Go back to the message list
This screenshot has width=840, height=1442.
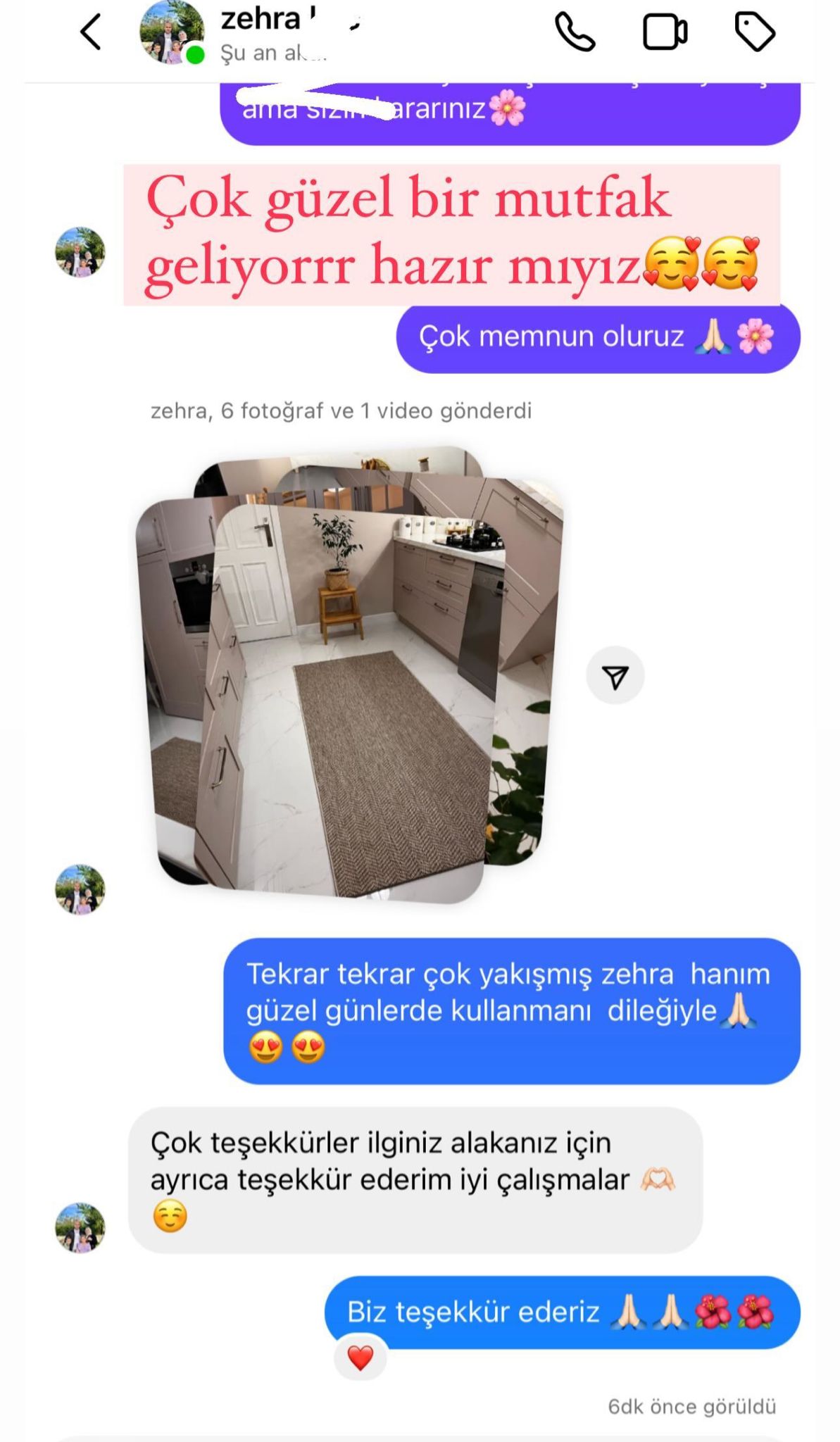[x=90, y=32]
